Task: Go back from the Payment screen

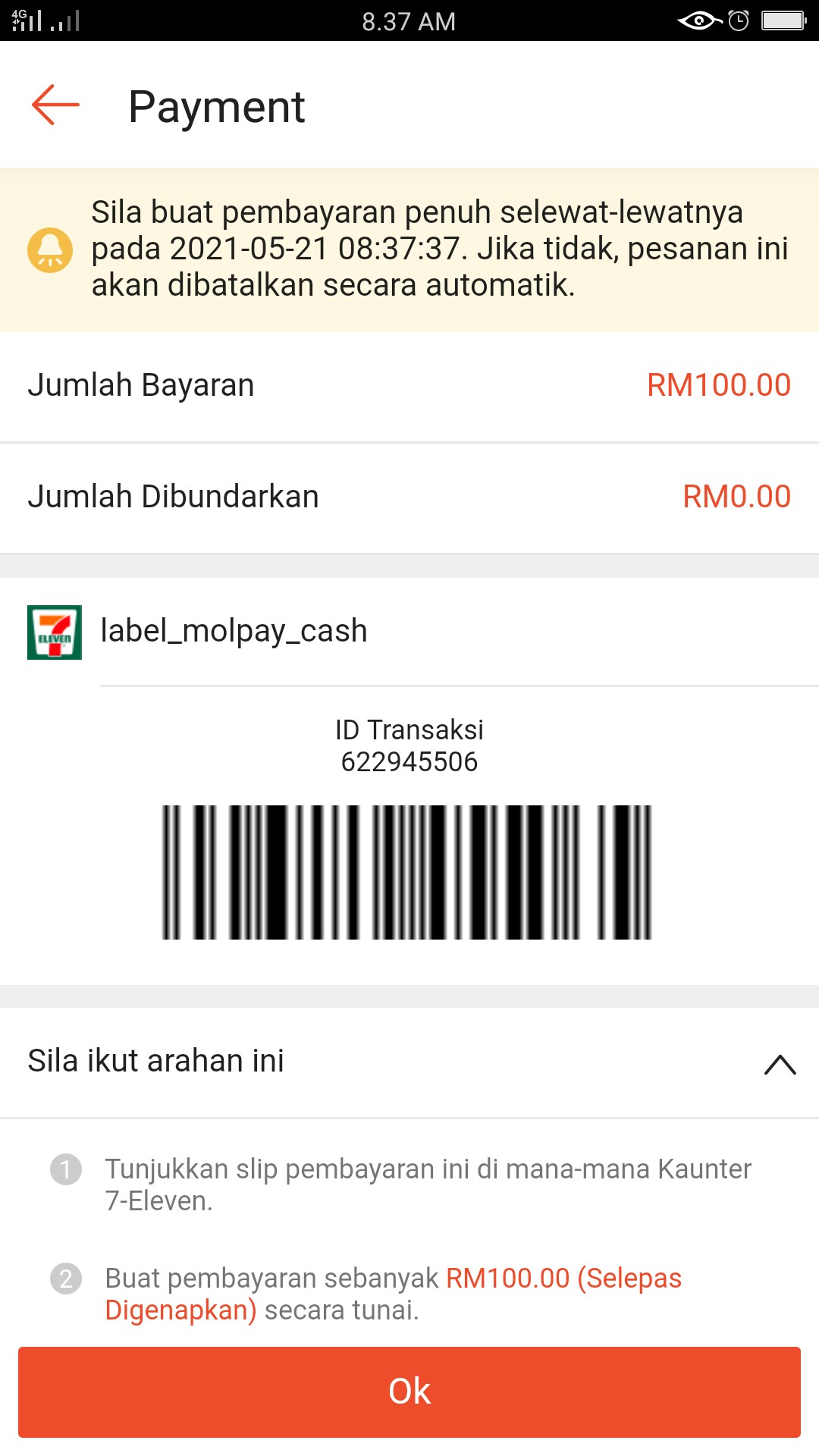Action: click(x=55, y=105)
